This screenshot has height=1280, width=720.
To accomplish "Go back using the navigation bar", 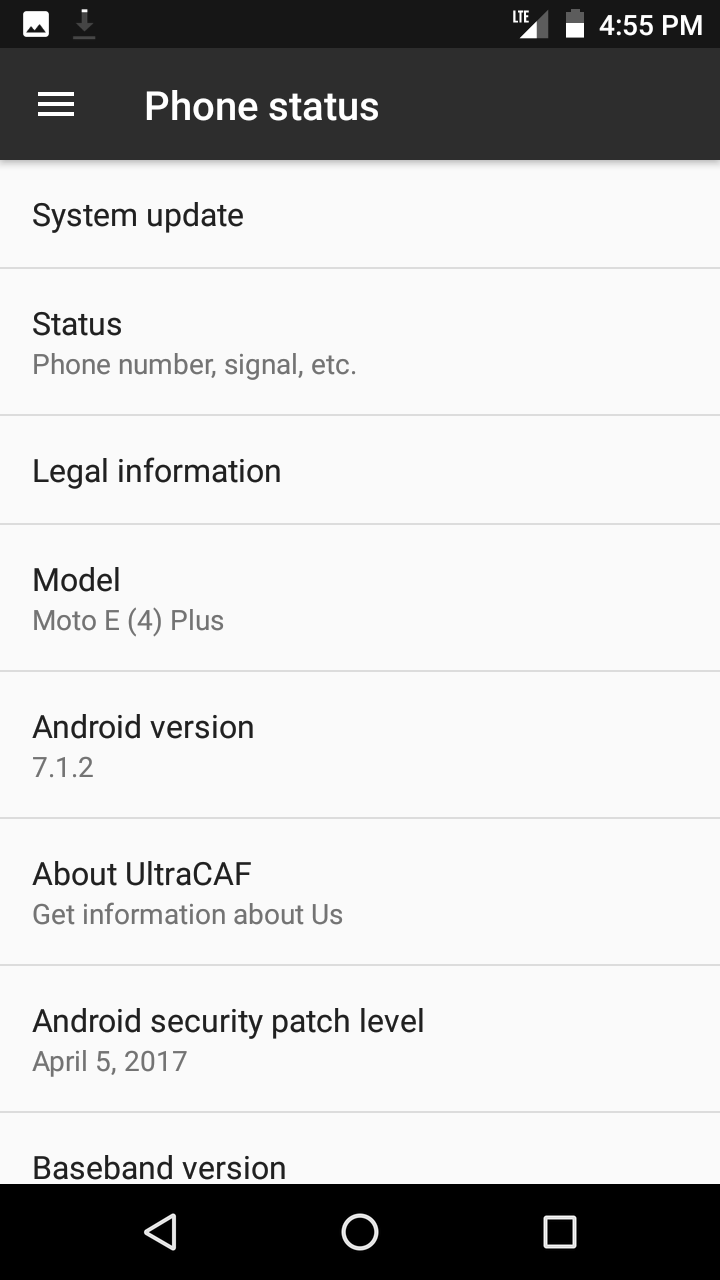I will [x=160, y=1232].
